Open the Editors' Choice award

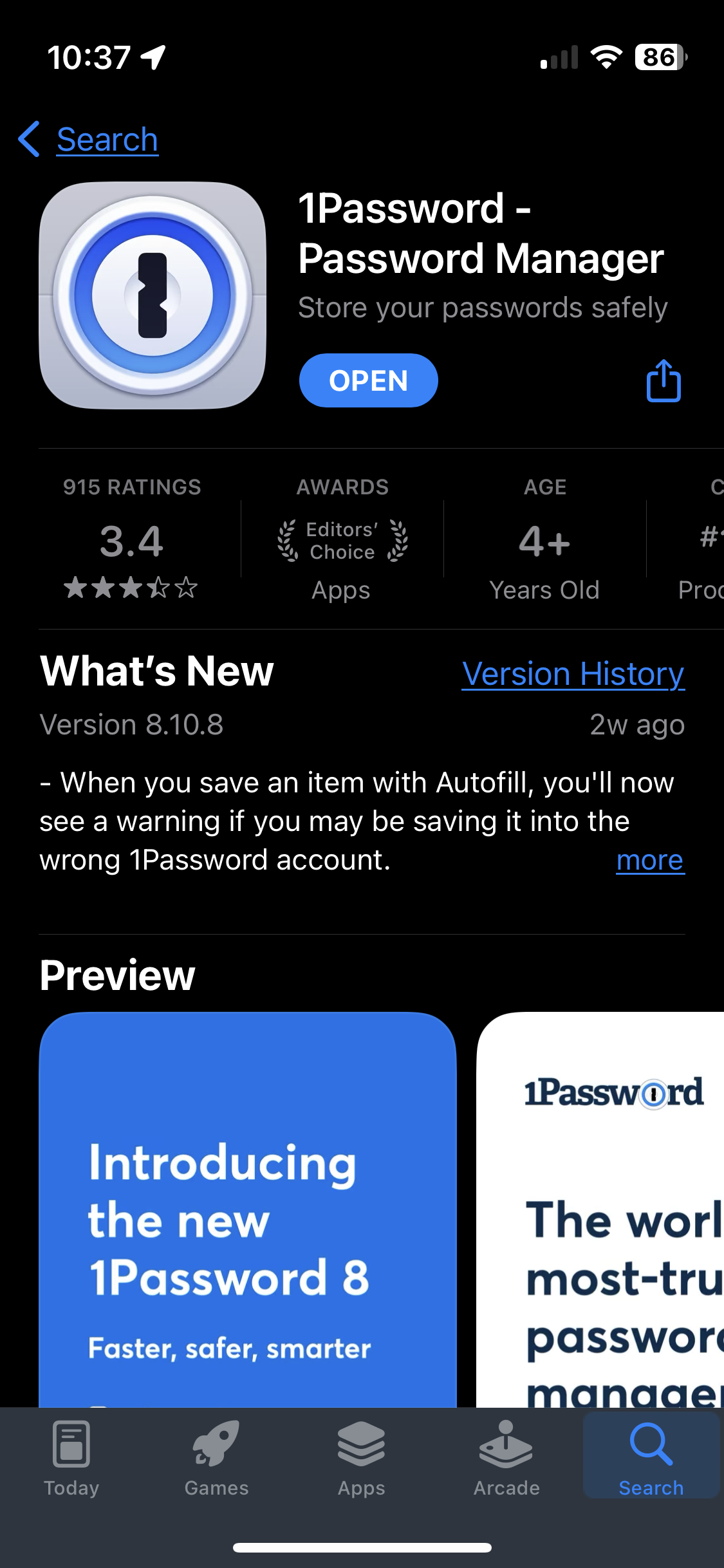(342, 541)
